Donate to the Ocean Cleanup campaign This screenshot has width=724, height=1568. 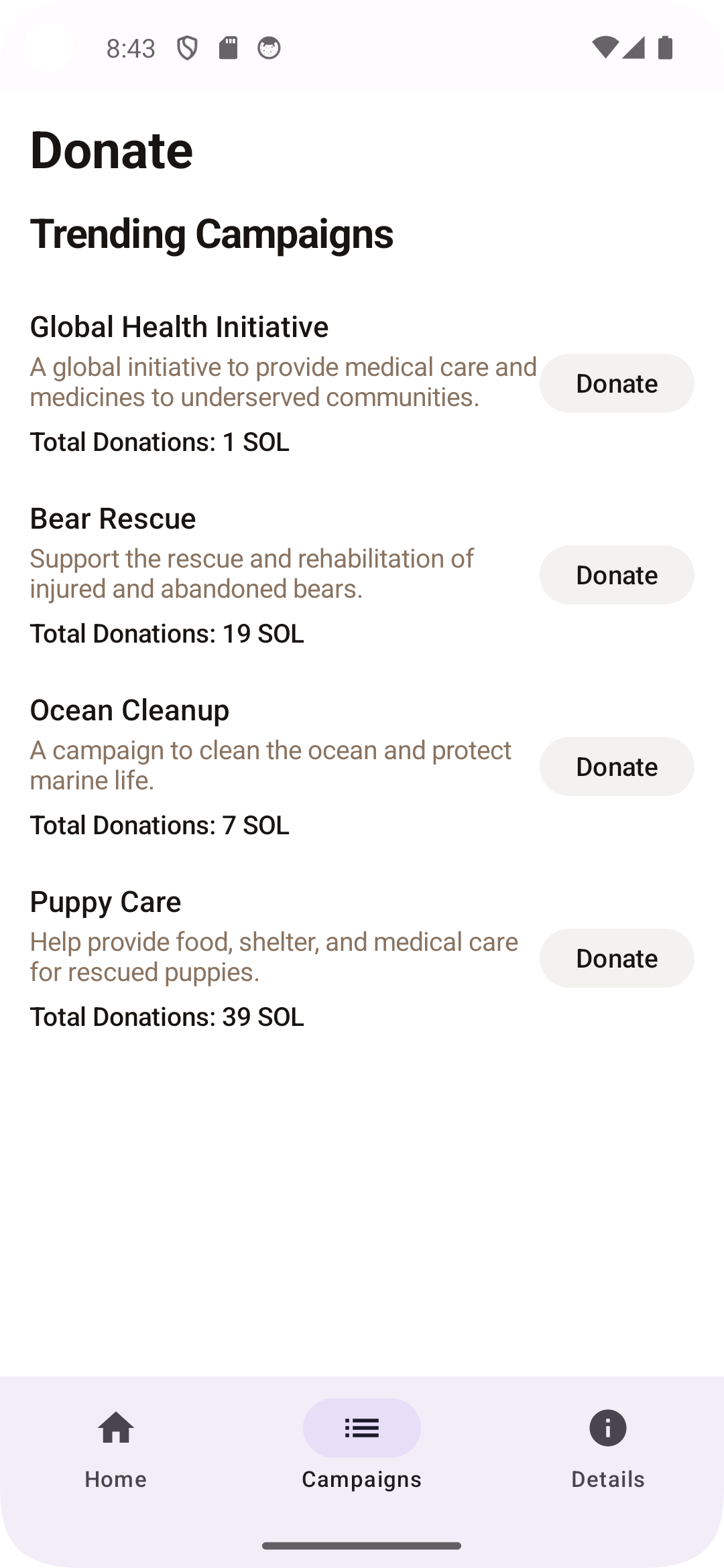point(616,767)
